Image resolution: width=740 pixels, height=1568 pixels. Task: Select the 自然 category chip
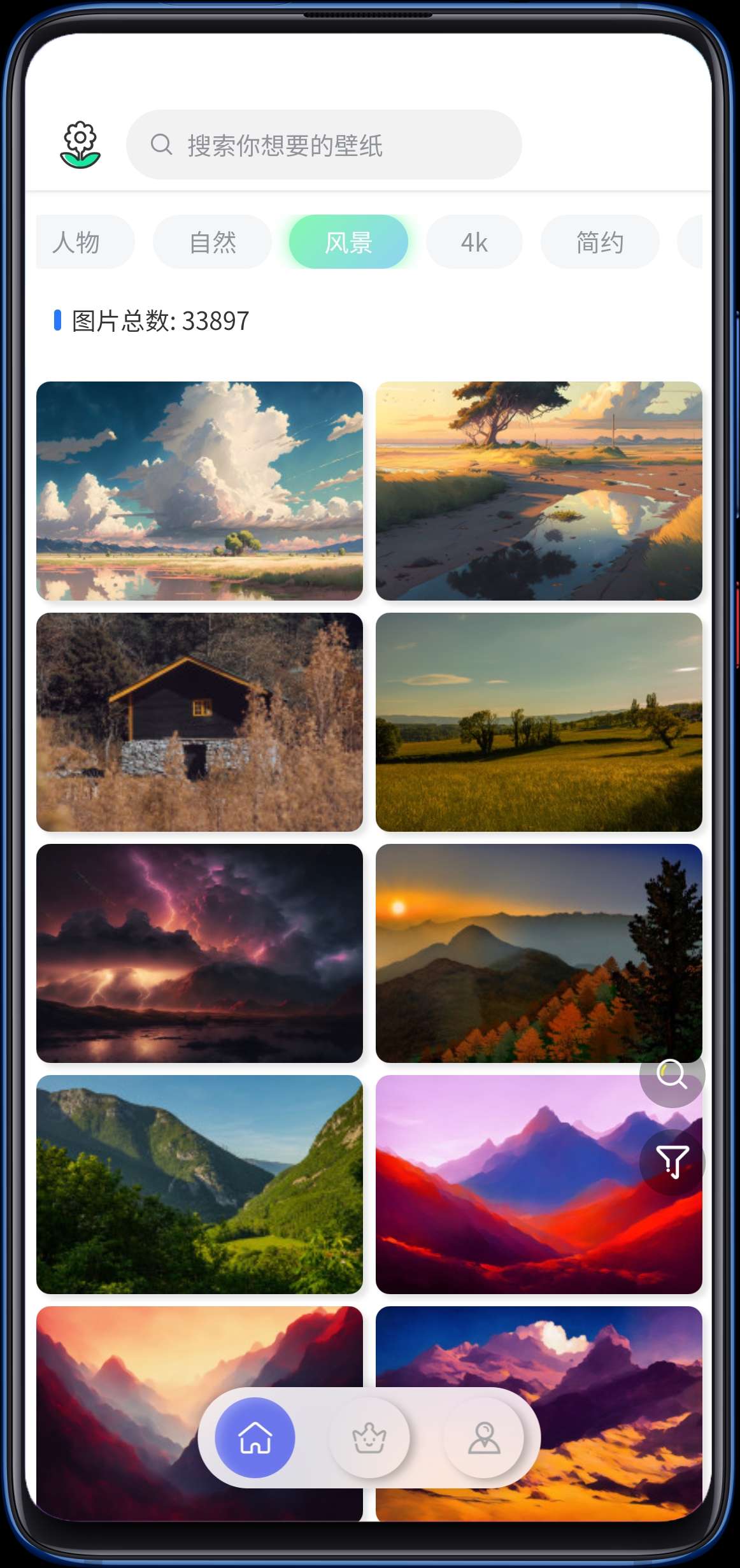pos(212,242)
